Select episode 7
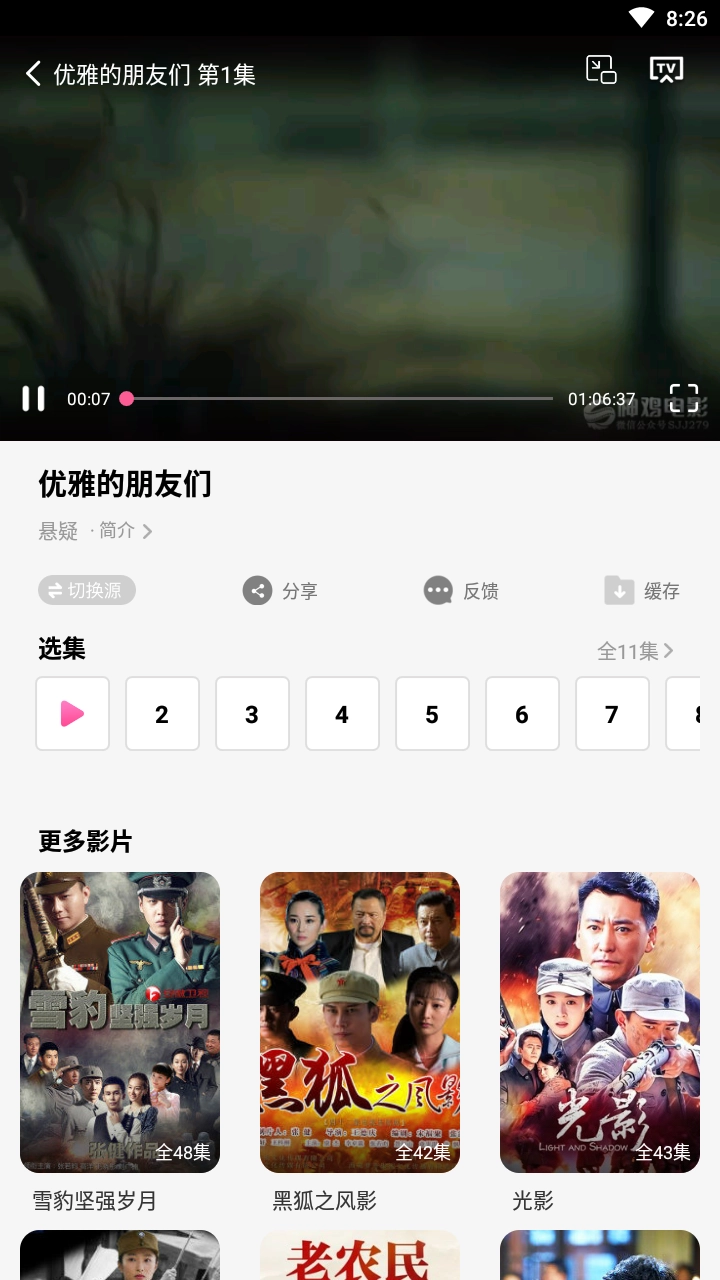Viewport: 720px width, 1280px height. tap(612, 714)
